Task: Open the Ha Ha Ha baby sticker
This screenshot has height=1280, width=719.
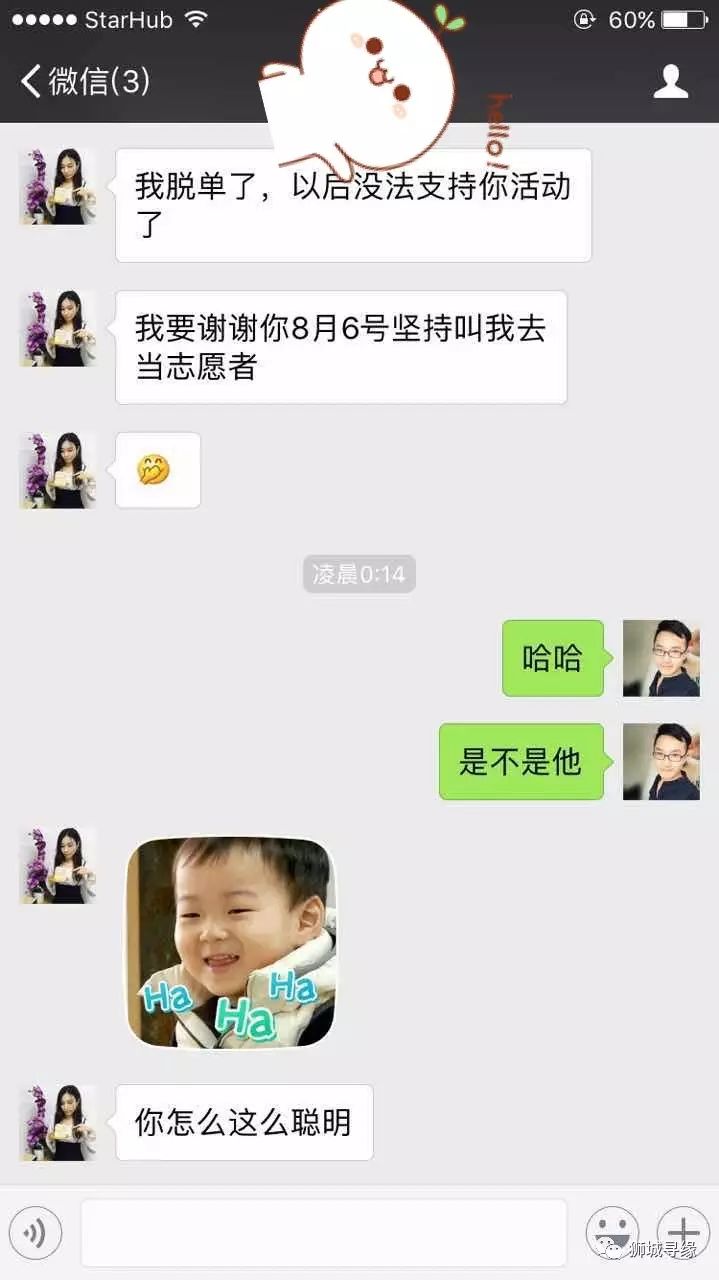Action: (x=231, y=942)
